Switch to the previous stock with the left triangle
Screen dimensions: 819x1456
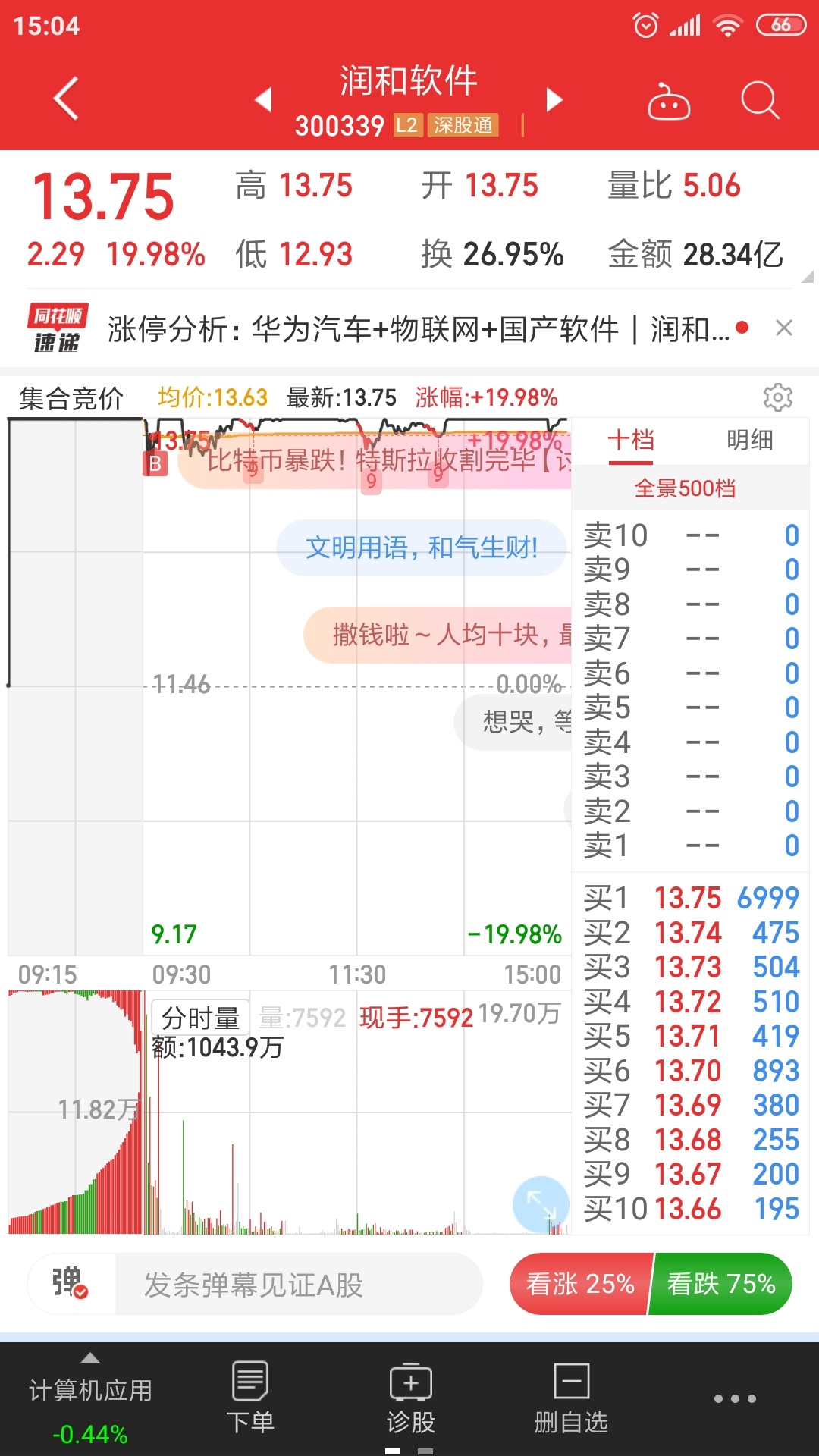tap(263, 99)
